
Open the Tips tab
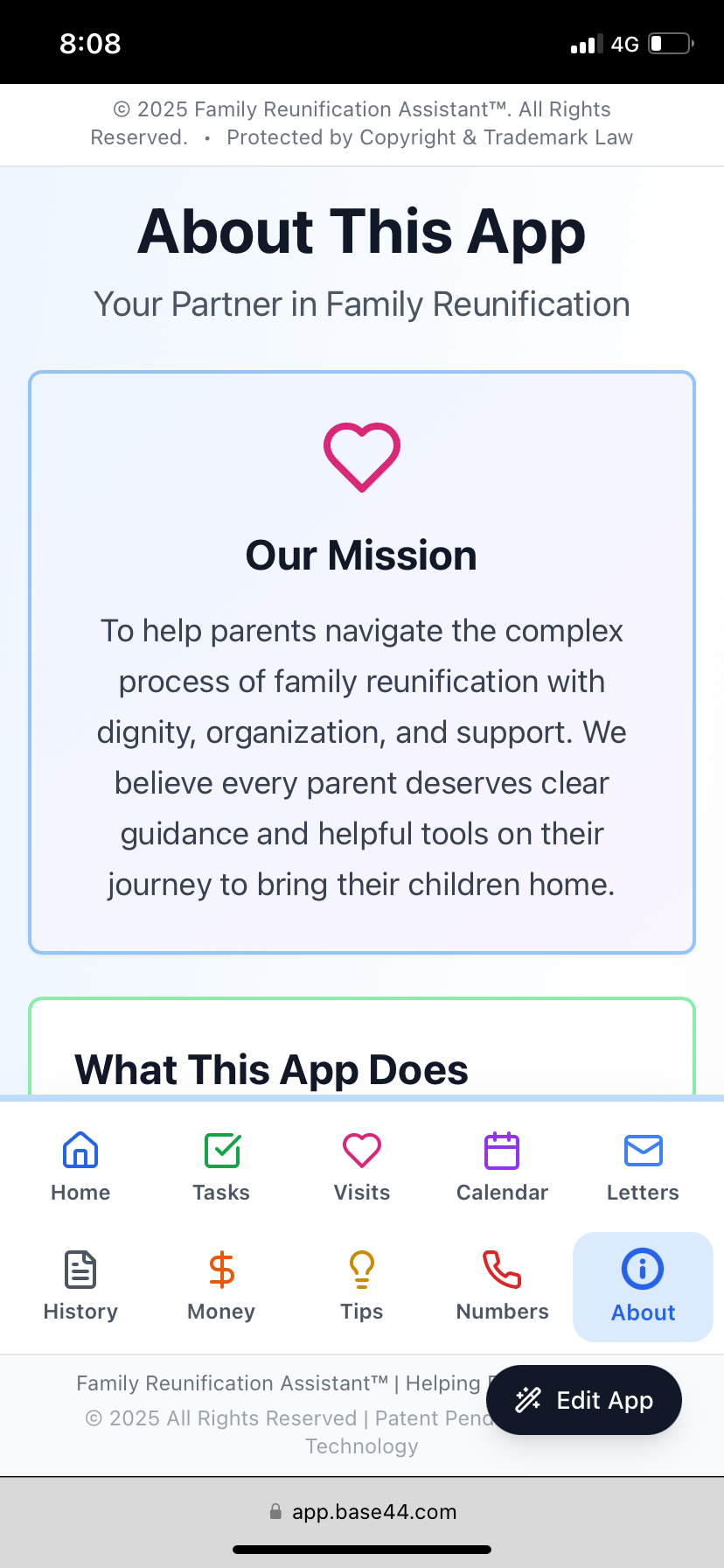click(x=362, y=1286)
